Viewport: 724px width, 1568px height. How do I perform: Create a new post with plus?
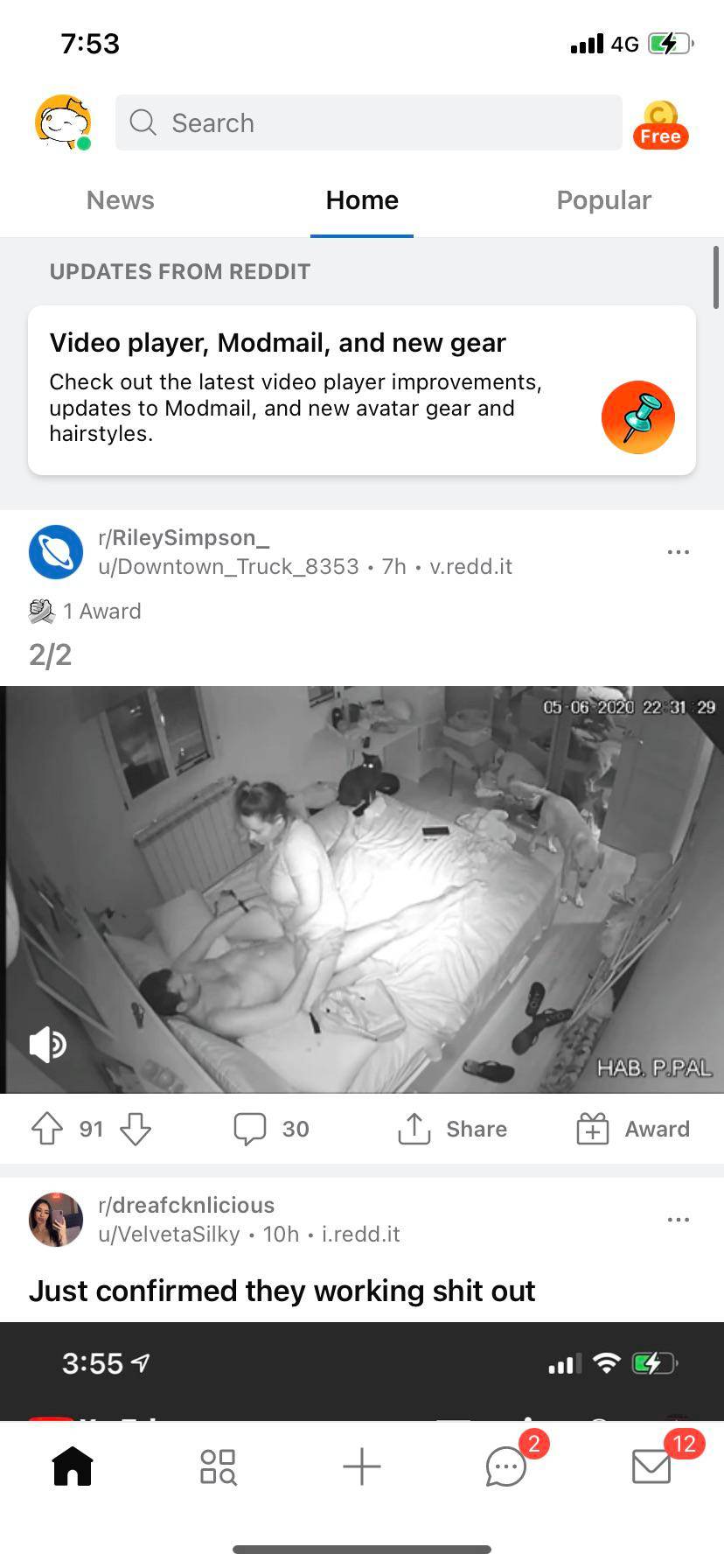362,1466
